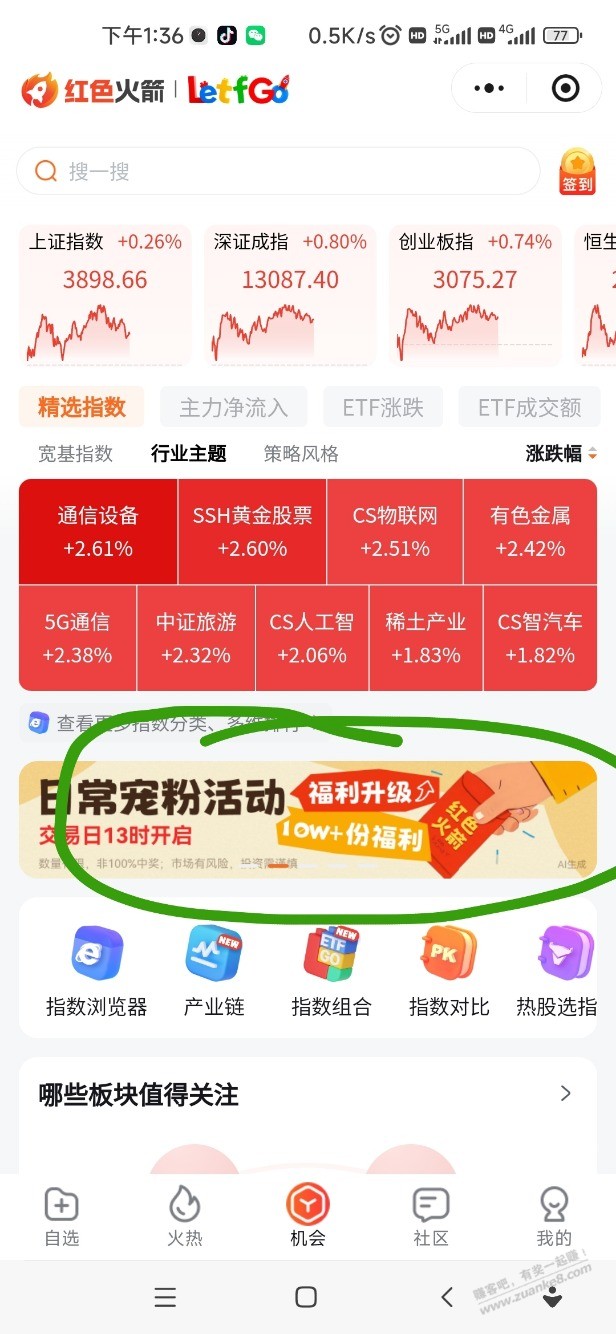This screenshot has height=1334, width=616.
Task: Open the SSH黄金股票 heatmap tile
Action: [252, 531]
